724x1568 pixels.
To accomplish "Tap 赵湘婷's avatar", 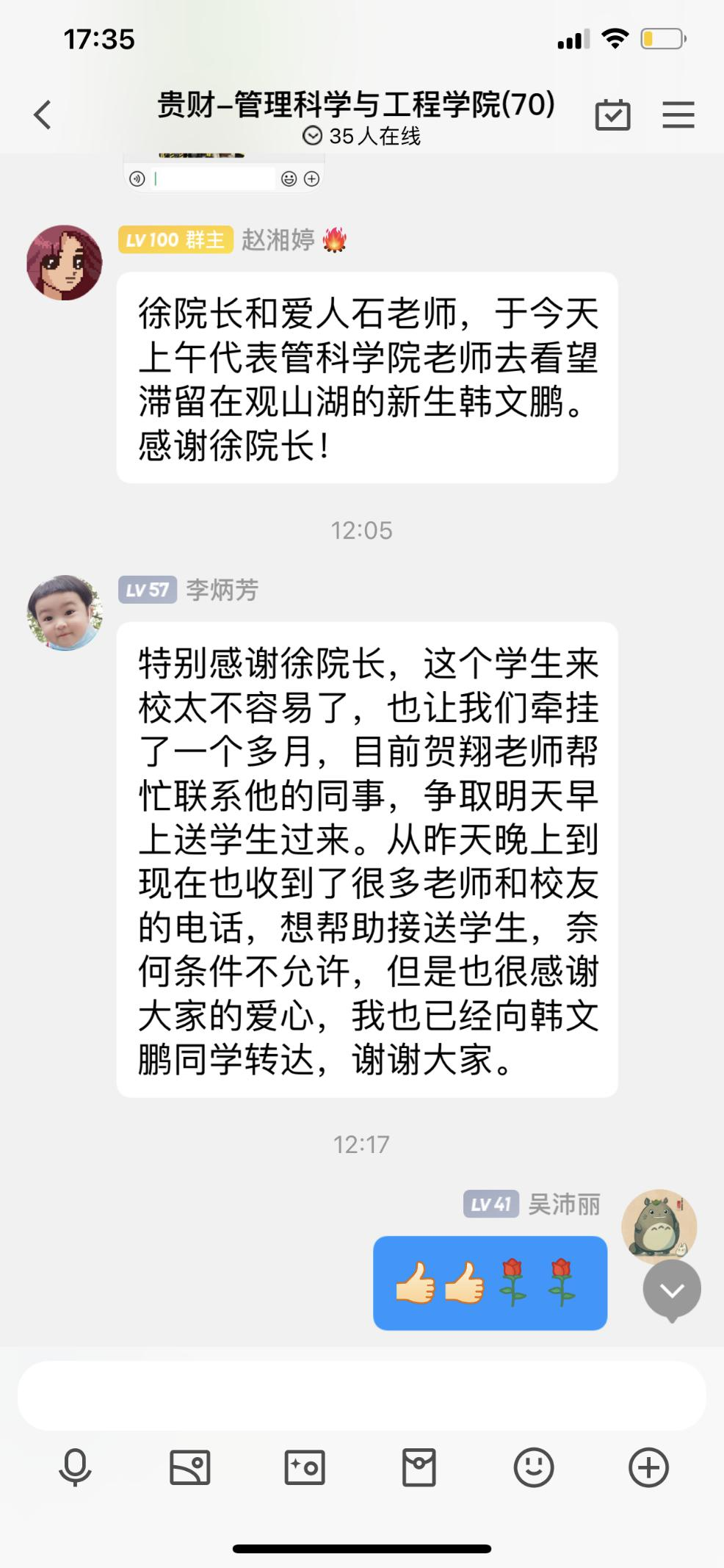I will click(x=65, y=262).
